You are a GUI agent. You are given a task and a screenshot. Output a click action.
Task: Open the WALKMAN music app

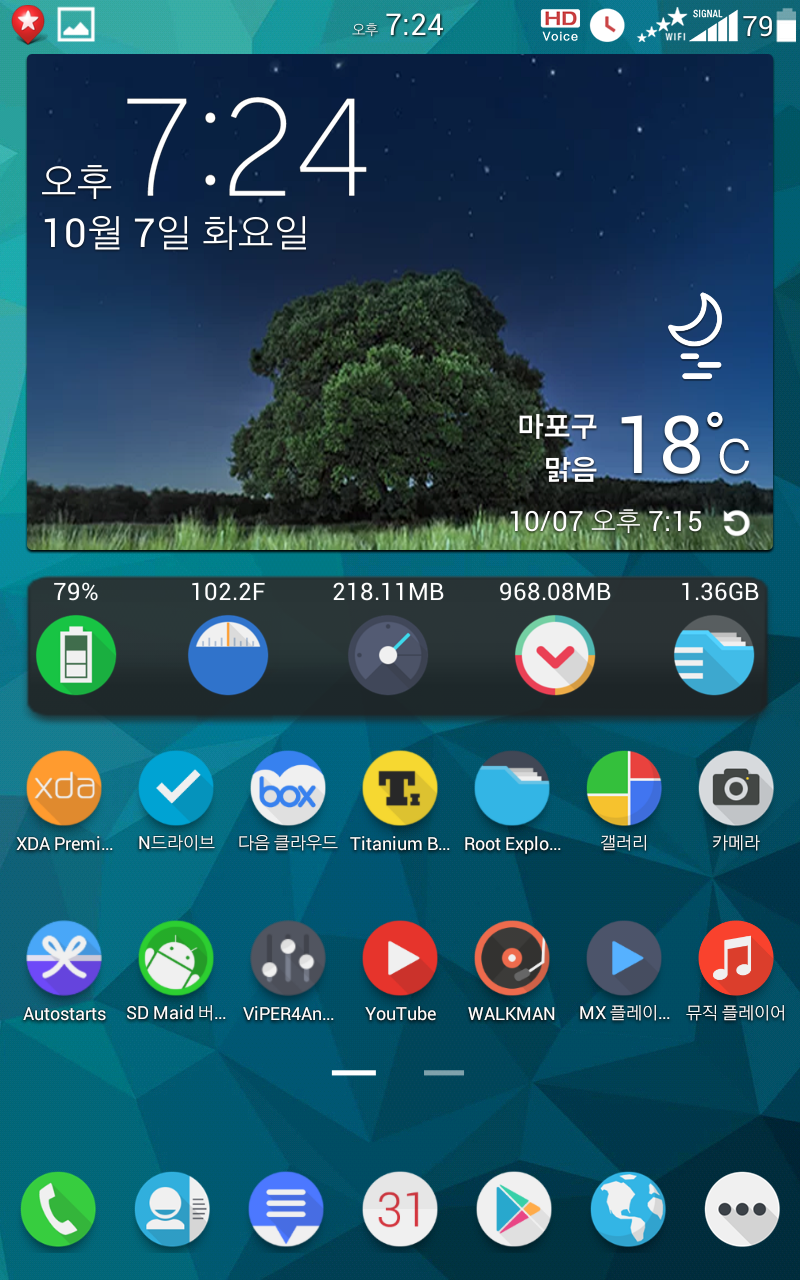512,959
